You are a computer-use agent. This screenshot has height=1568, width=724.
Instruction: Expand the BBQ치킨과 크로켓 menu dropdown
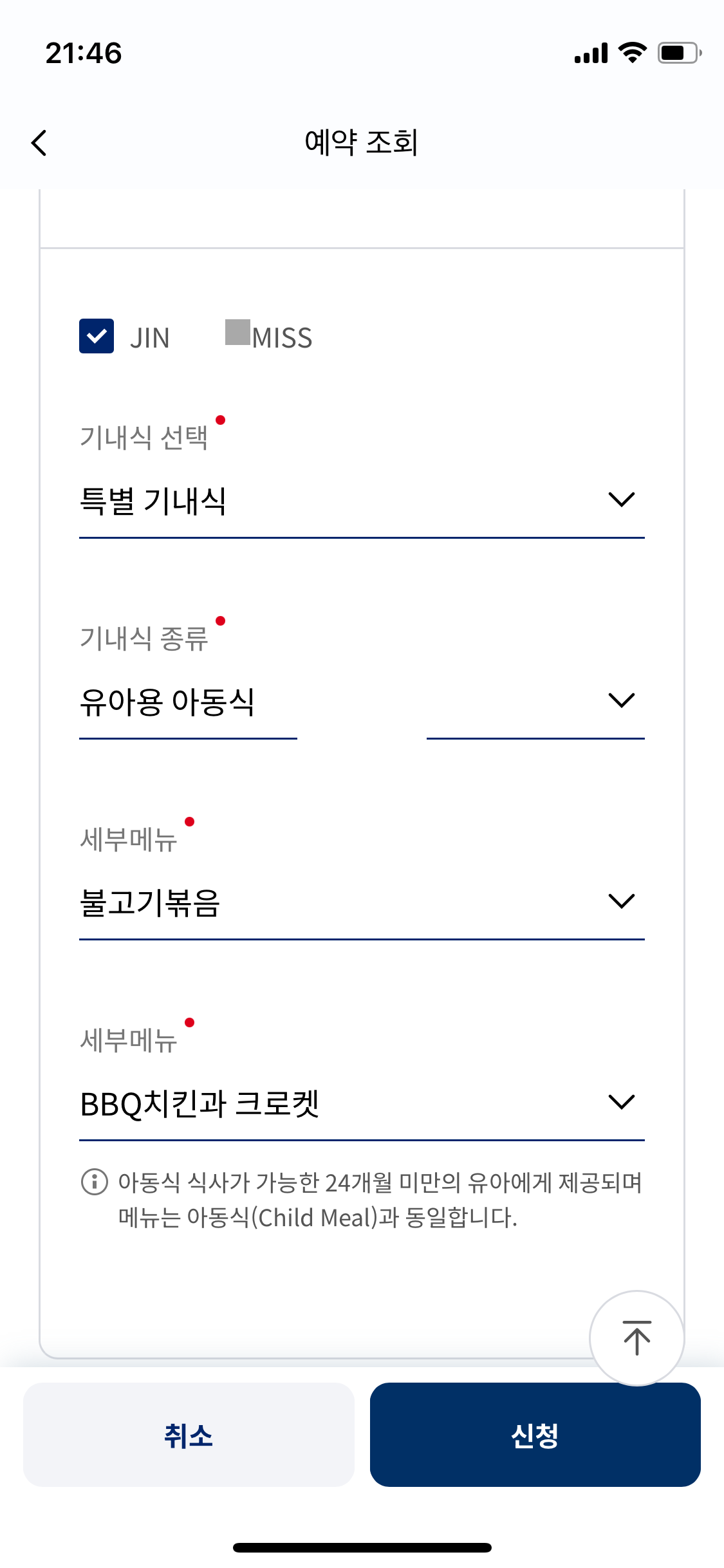tap(362, 1103)
